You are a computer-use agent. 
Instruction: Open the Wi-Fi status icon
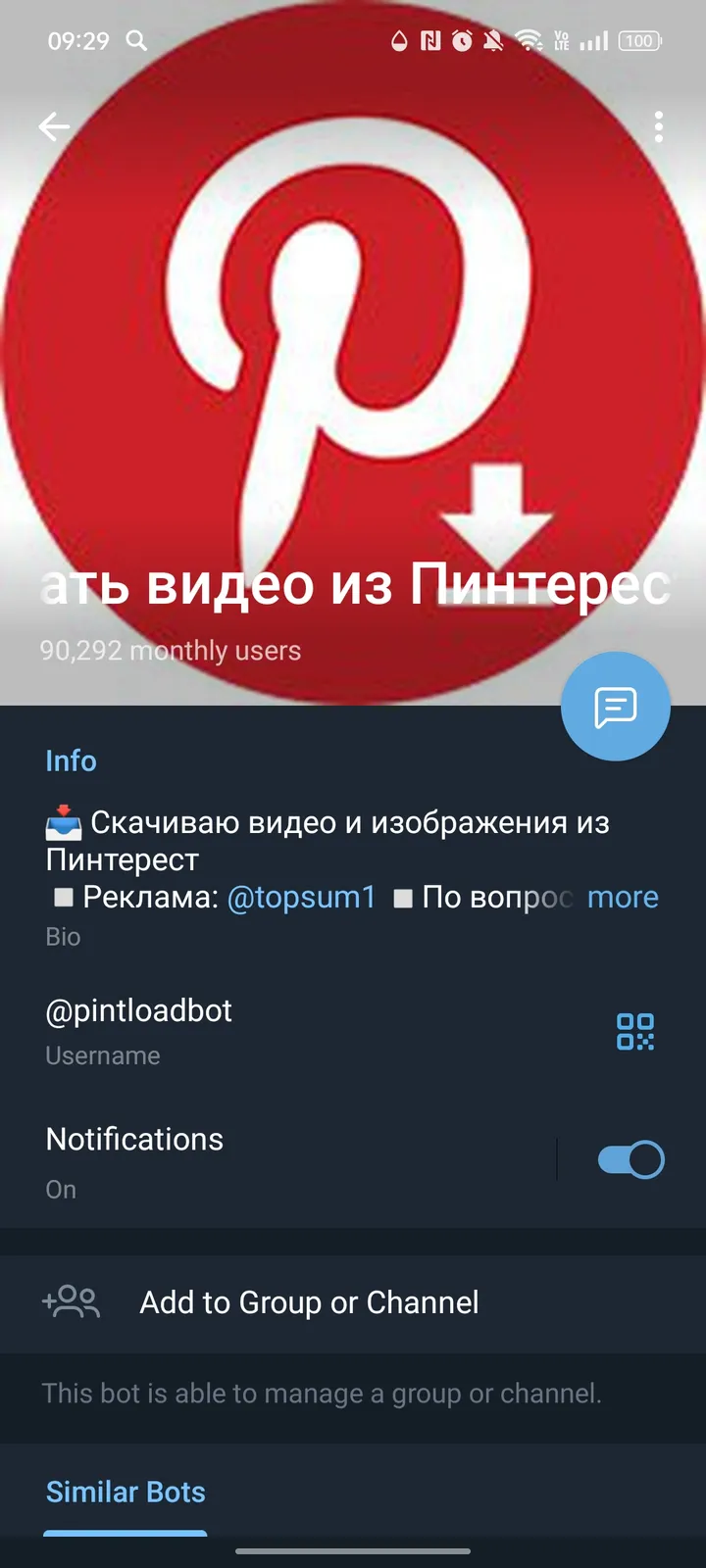pyautogui.click(x=530, y=41)
